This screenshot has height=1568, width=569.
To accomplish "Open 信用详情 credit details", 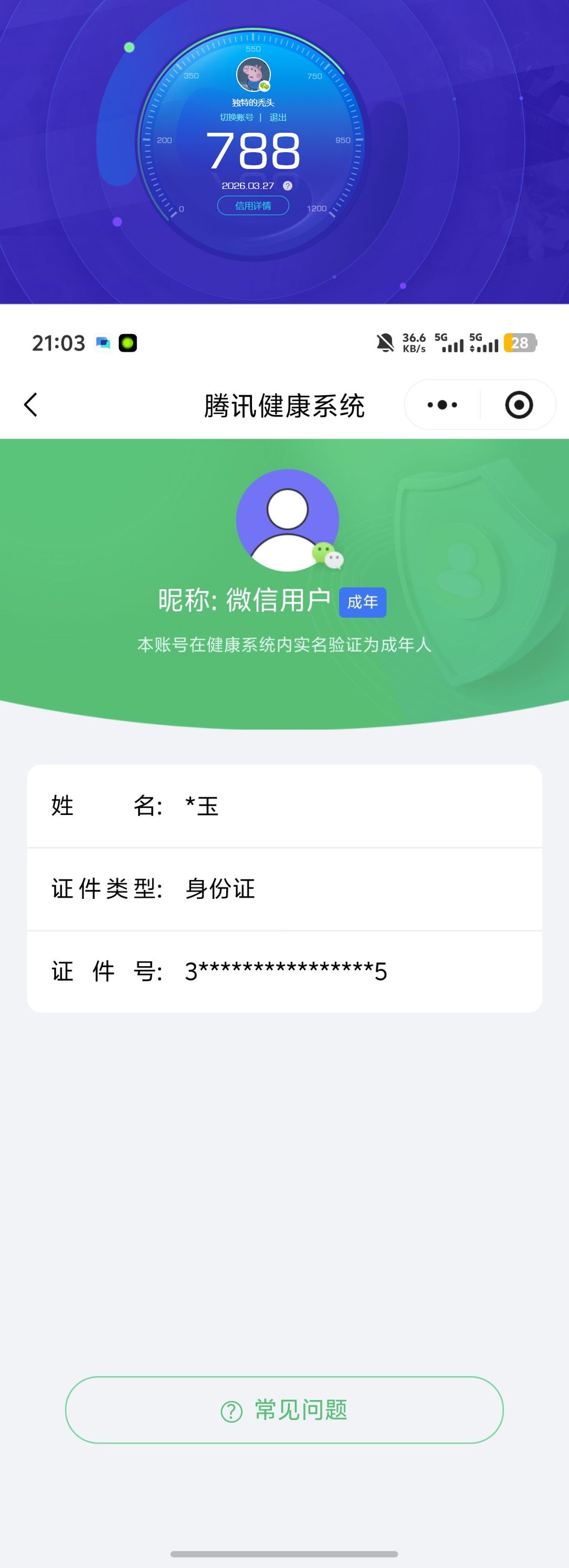I will click(x=253, y=206).
